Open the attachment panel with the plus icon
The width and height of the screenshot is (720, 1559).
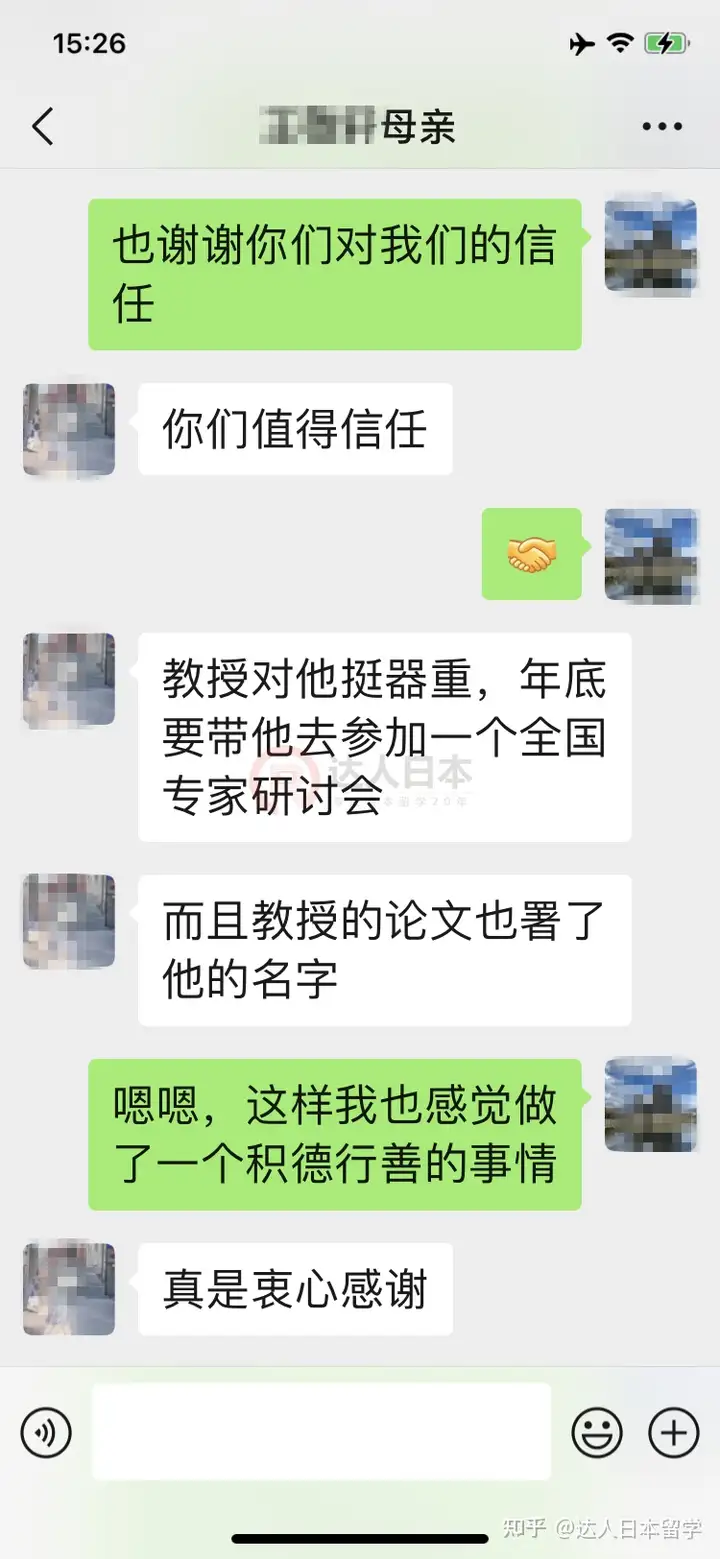(x=673, y=1432)
